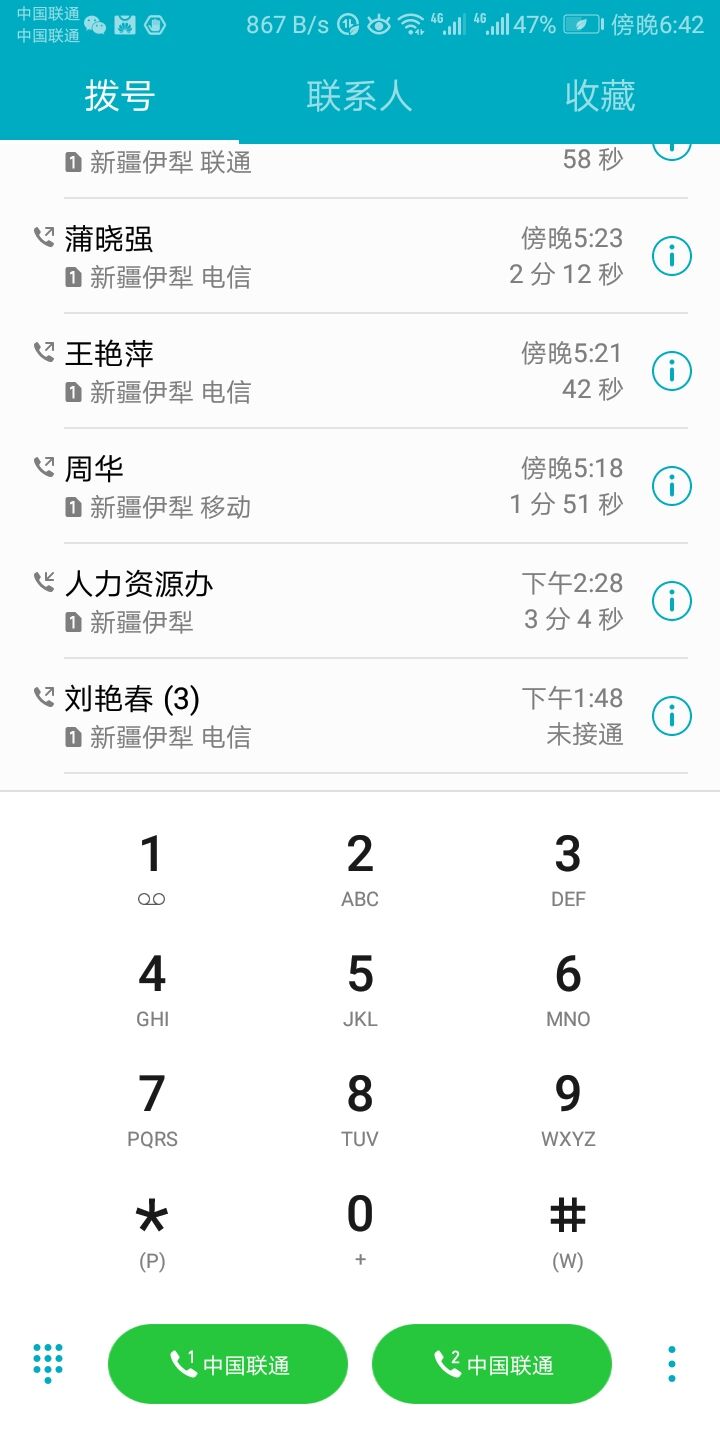Hide the dial pad using bottom-left keypad icon

point(48,1362)
